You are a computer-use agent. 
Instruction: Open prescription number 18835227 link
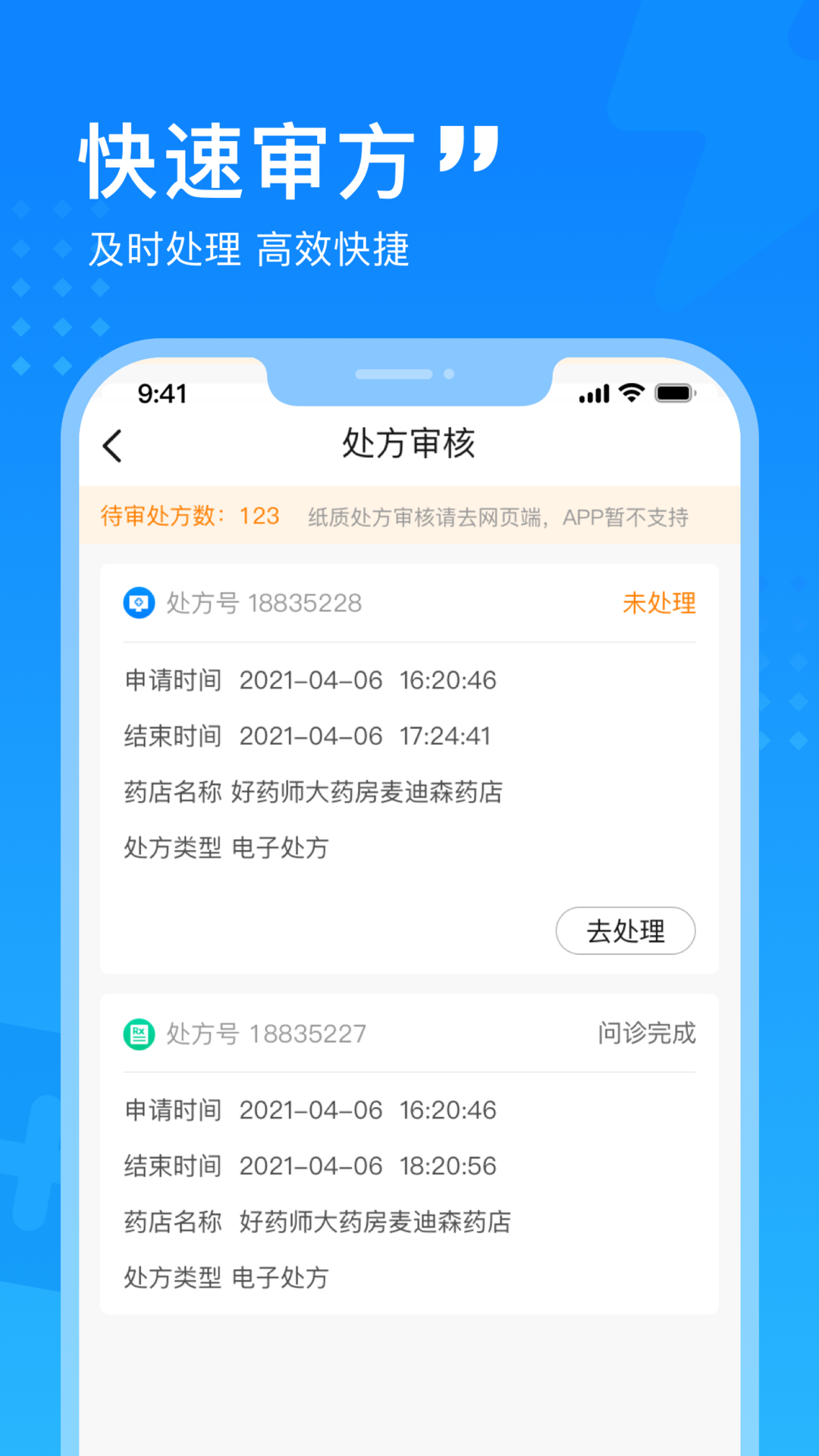pos(306,1033)
